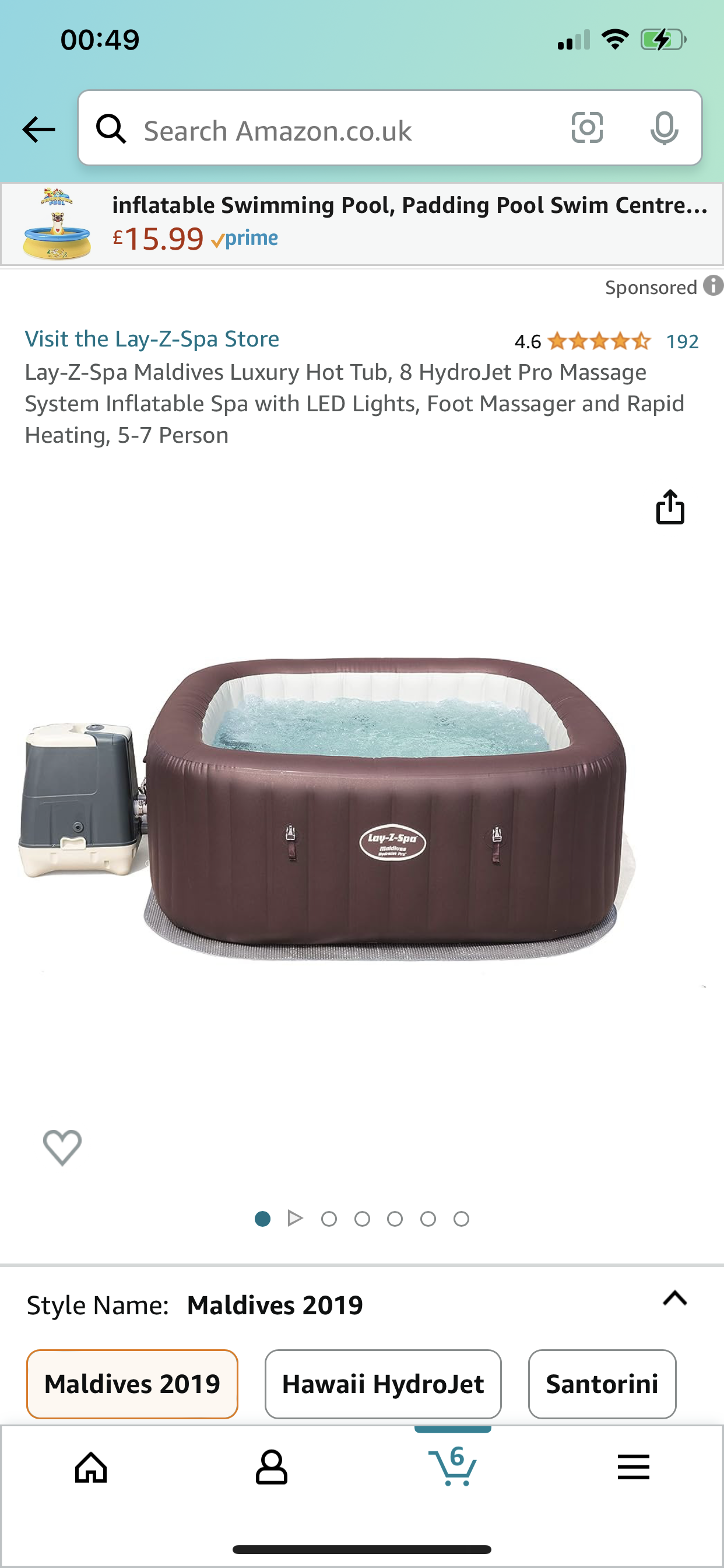Start voice search with microphone

point(664,128)
